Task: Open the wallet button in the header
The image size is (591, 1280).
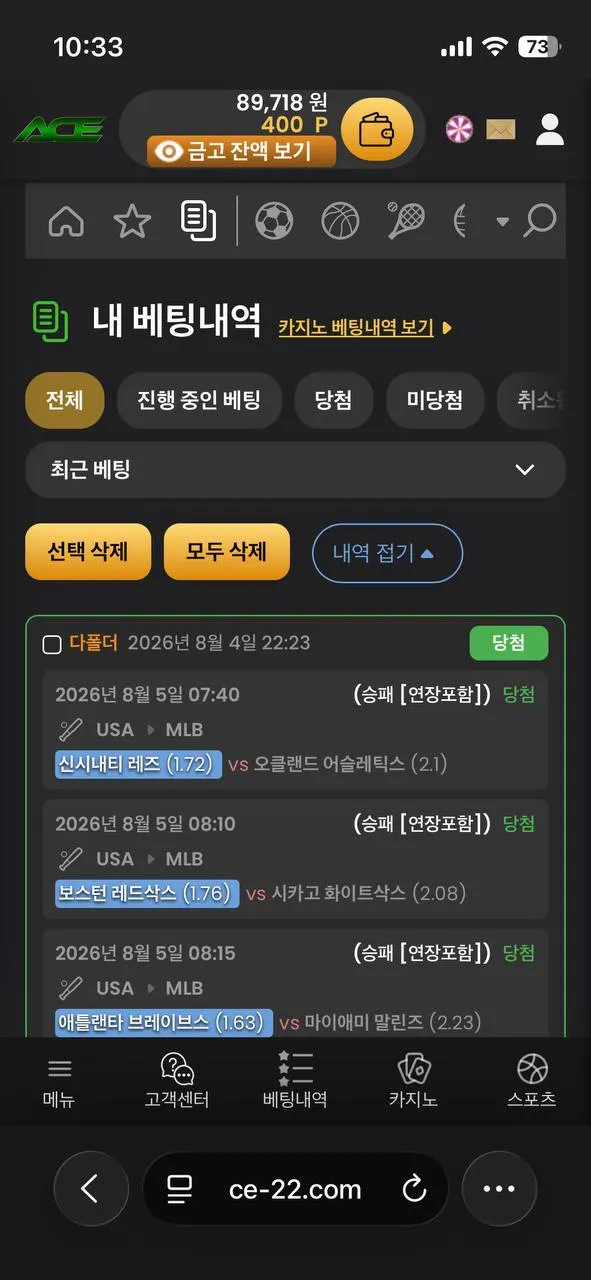Action: (377, 130)
